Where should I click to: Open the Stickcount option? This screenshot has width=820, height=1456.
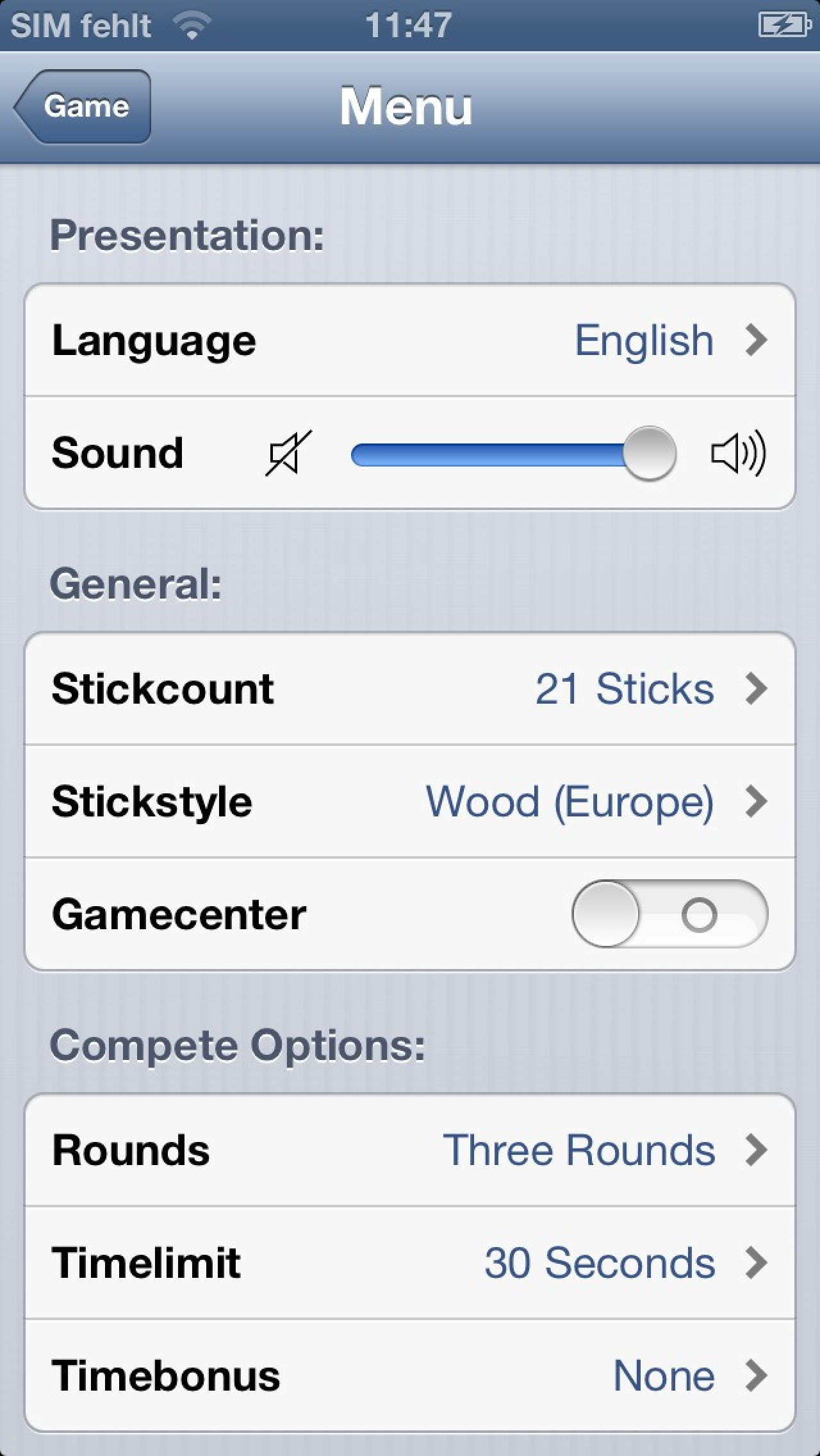click(410, 689)
